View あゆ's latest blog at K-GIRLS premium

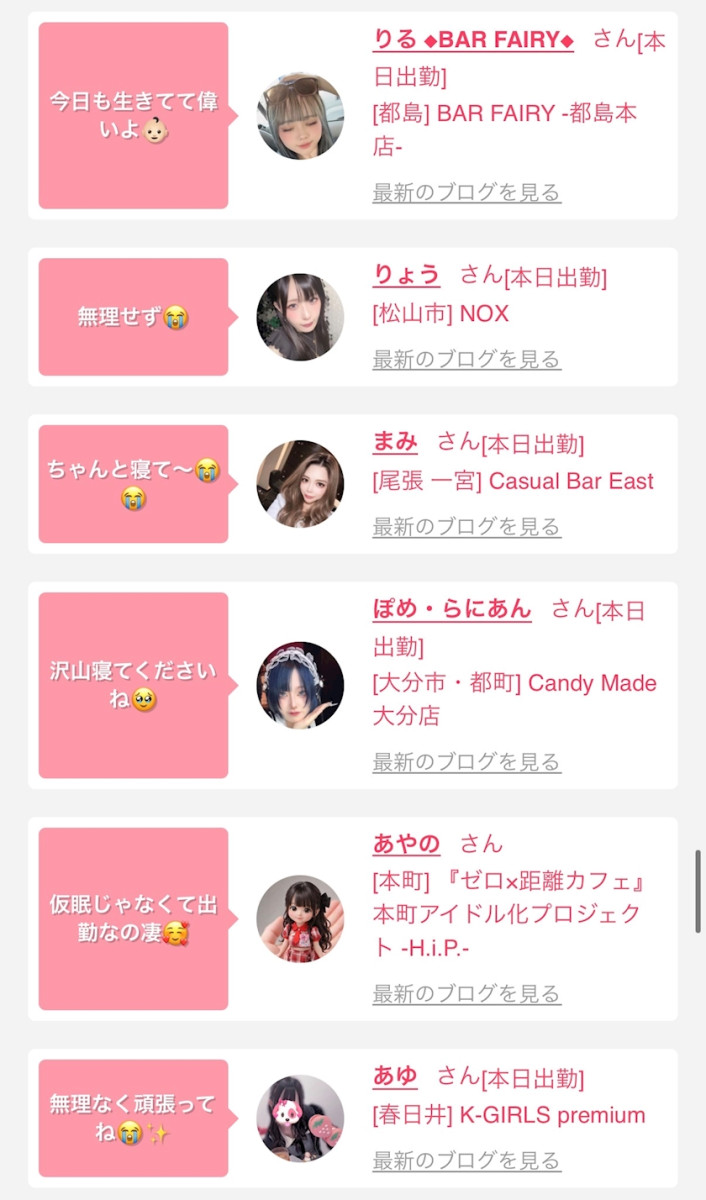click(467, 1161)
